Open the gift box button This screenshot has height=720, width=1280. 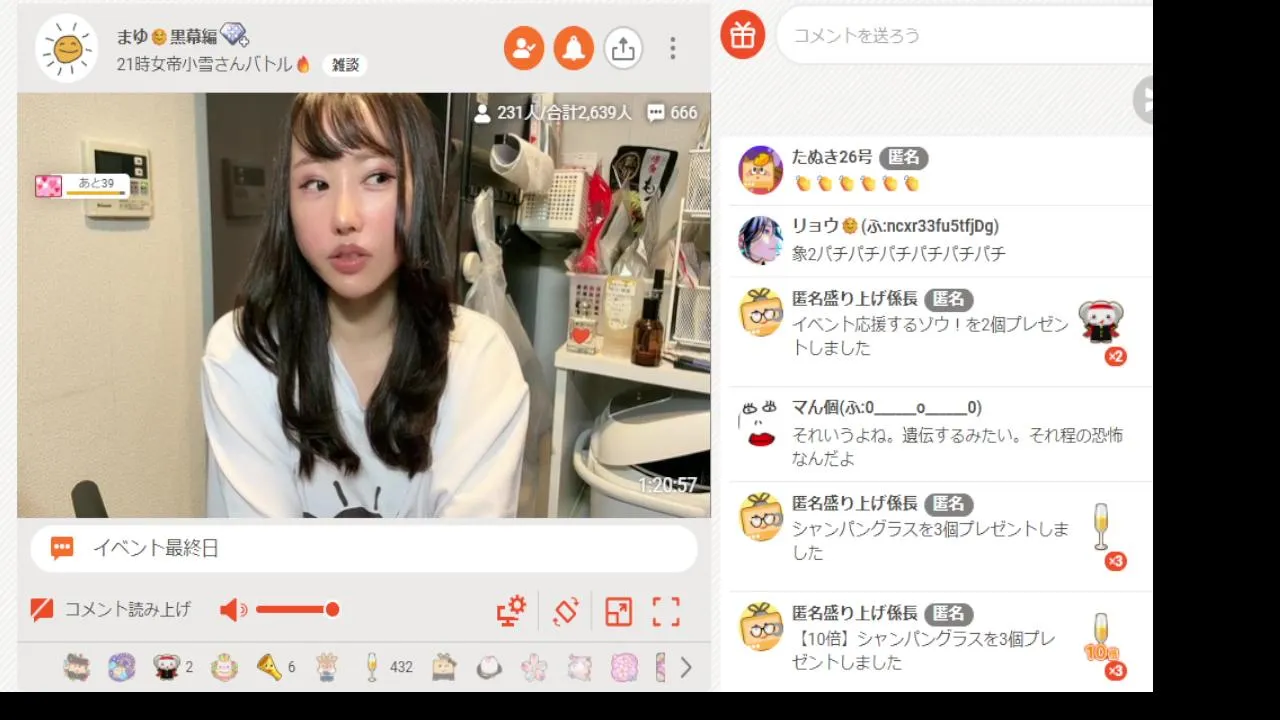pos(742,35)
